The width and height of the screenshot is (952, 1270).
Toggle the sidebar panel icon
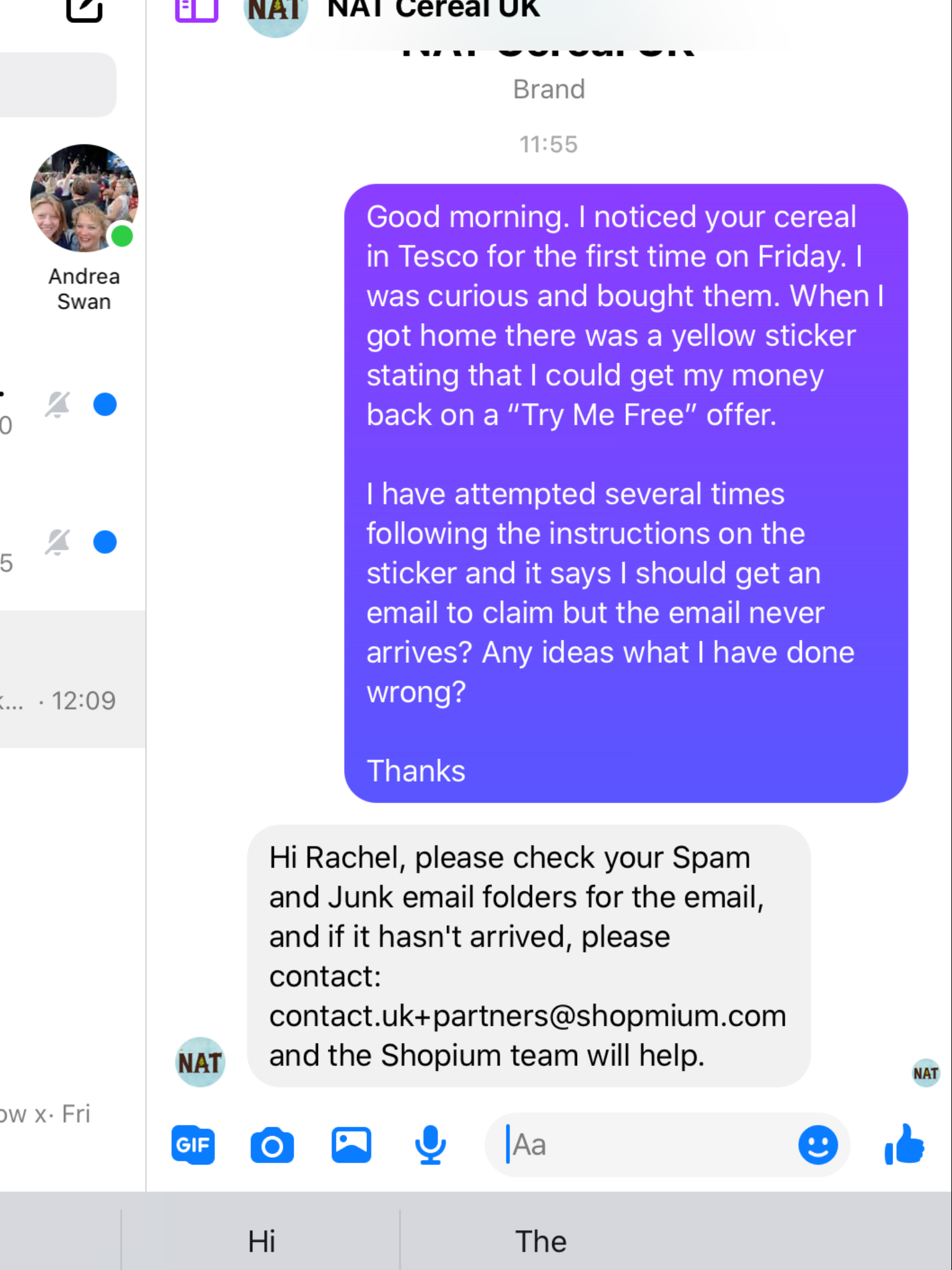click(196, 10)
